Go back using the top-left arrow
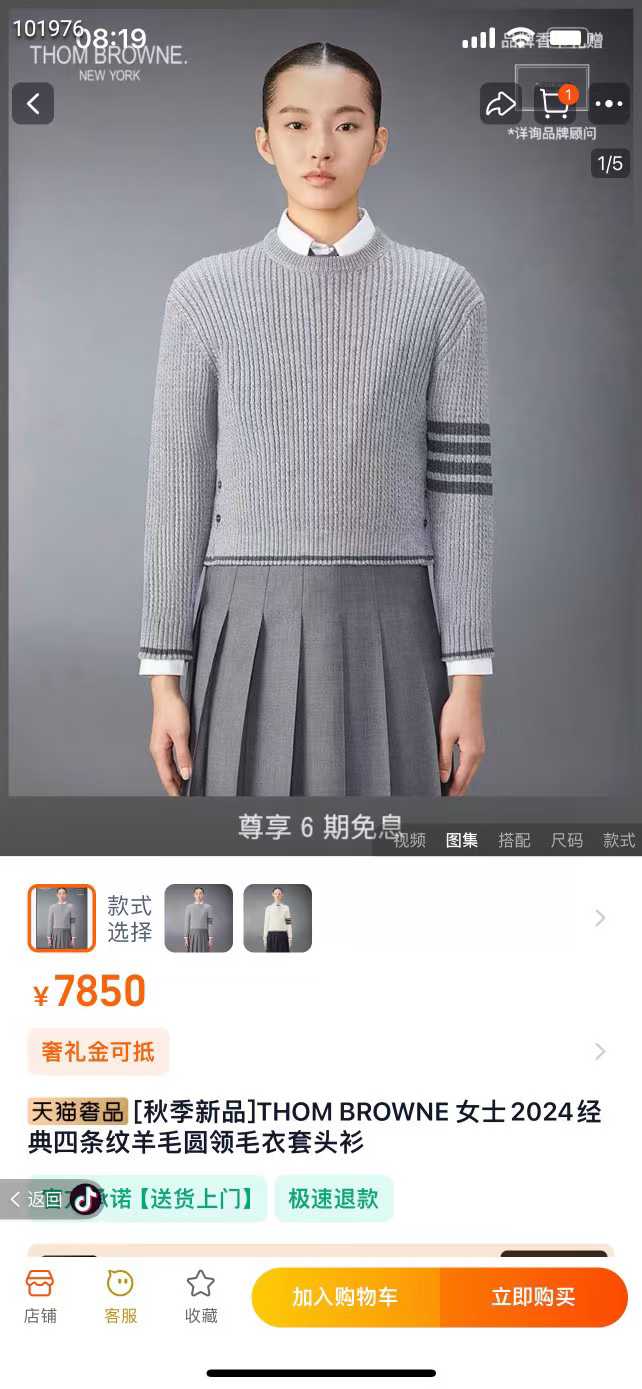This screenshot has height=1389, width=642. tap(33, 103)
